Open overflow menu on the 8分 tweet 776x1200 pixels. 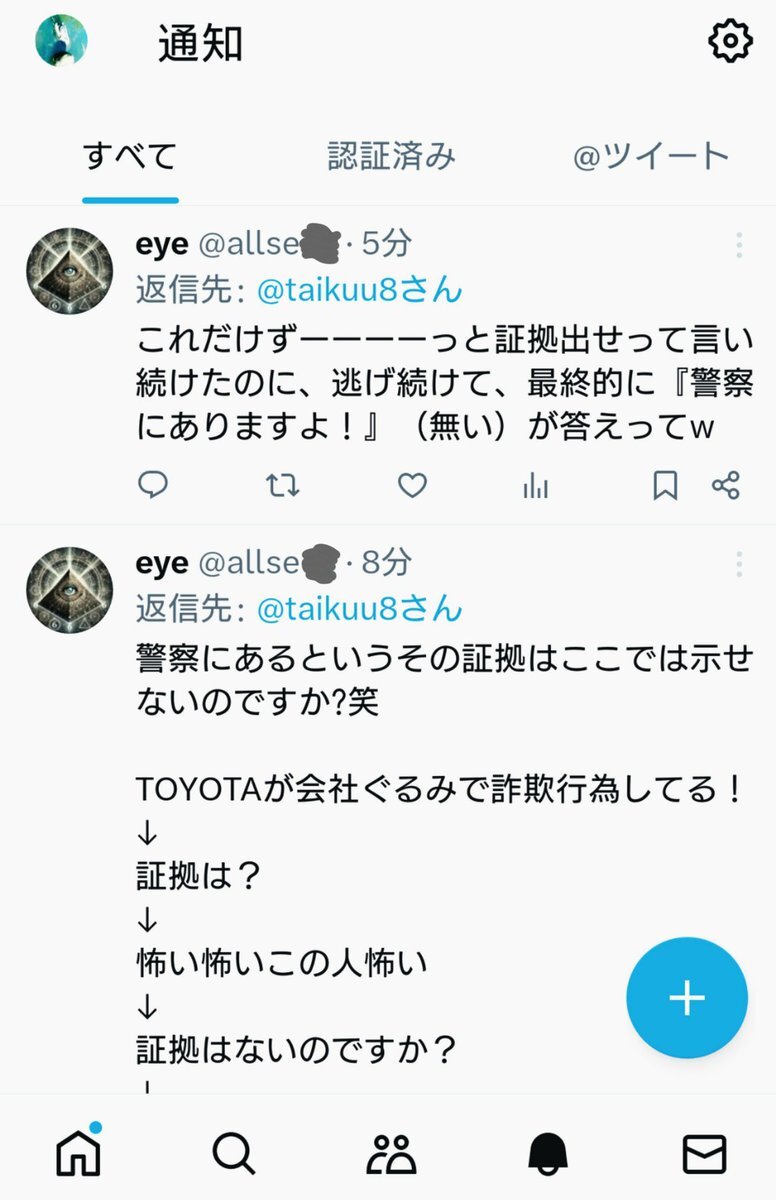point(738,564)
